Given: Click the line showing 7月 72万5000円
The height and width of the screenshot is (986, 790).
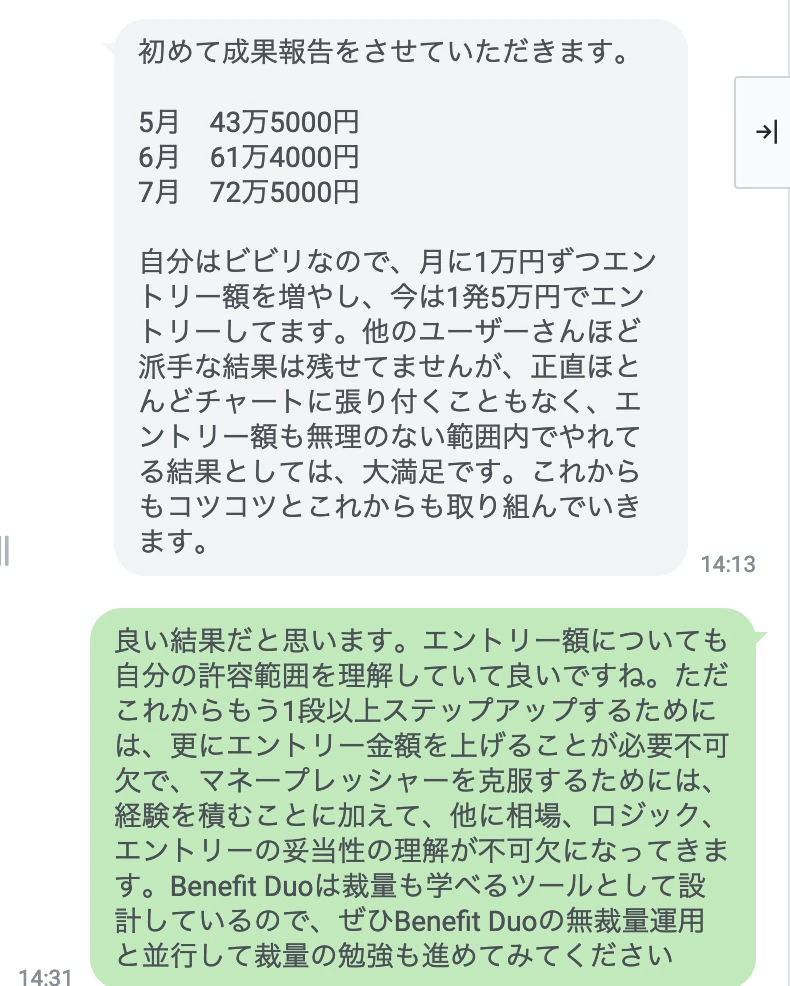Looking at the screenshot, I should point(250,193).
